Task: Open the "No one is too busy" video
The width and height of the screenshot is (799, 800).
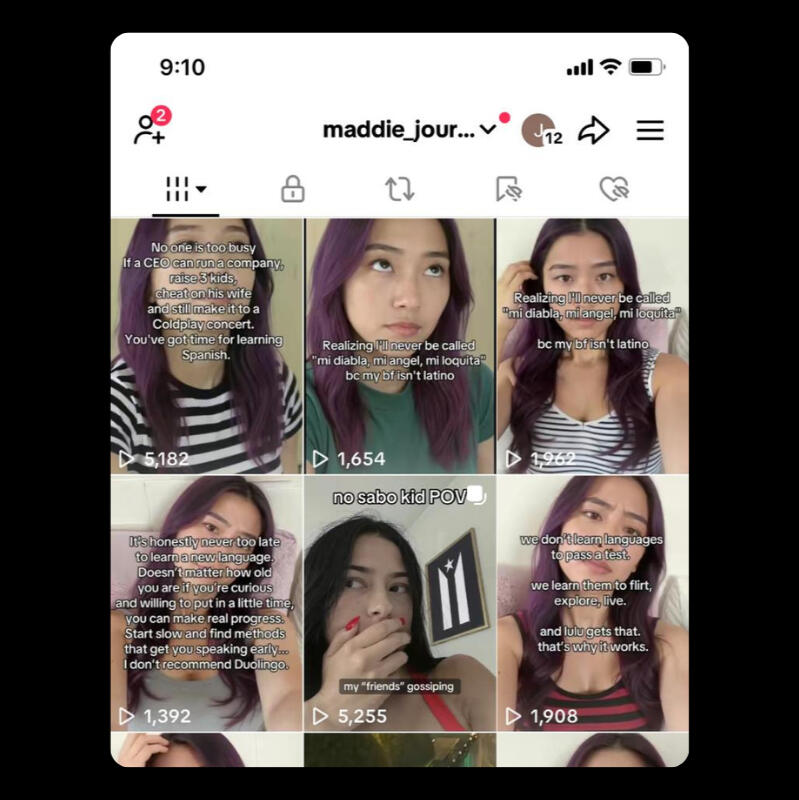Action: [206, 345]
